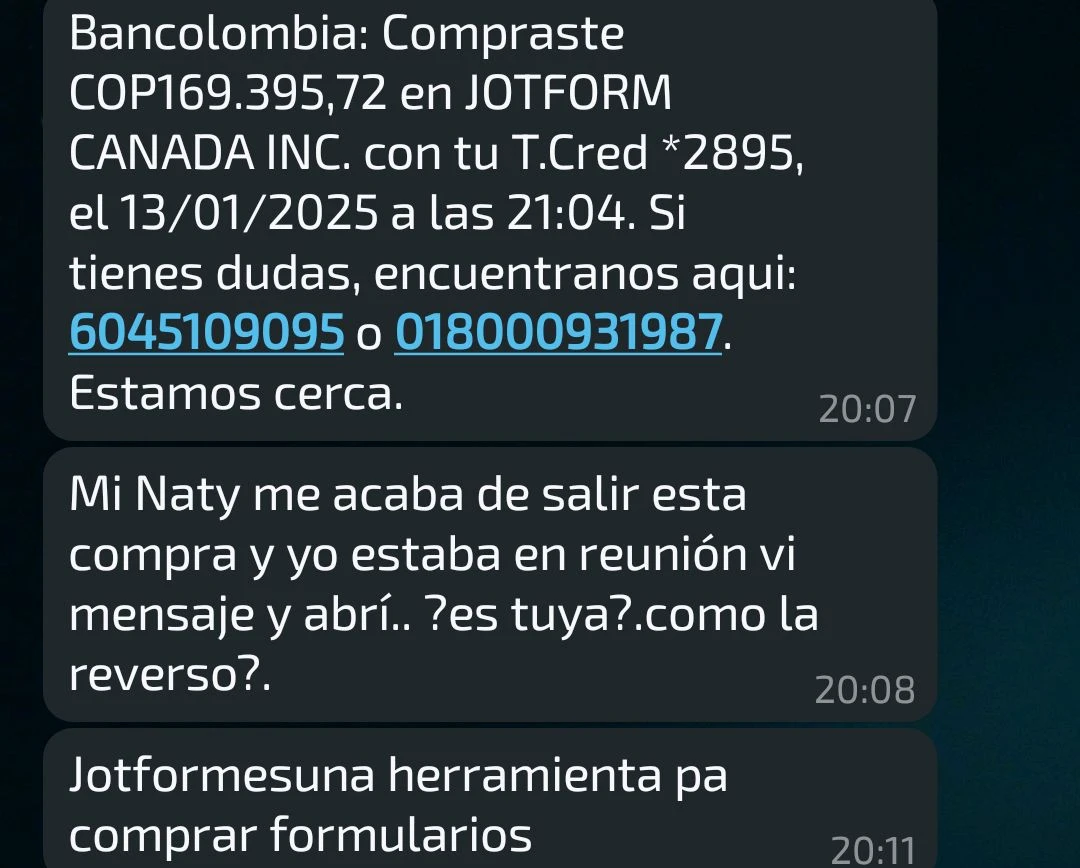Call the linked number 6045109095
Image resolution: width=1080 pixels, height=868 pixels.
pyautogui.click(x=206, y=332)
